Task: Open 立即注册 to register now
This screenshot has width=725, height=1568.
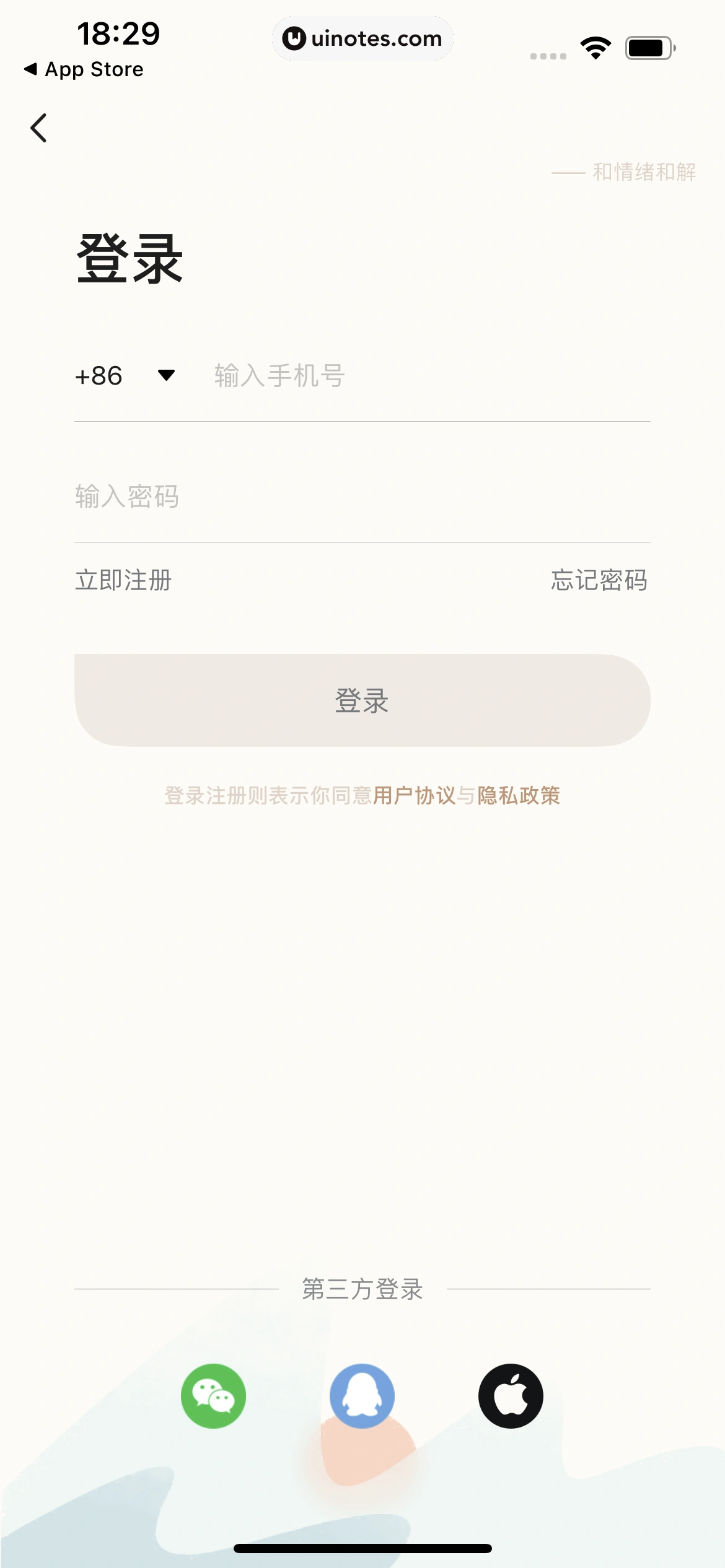Action: click(123, 580)
